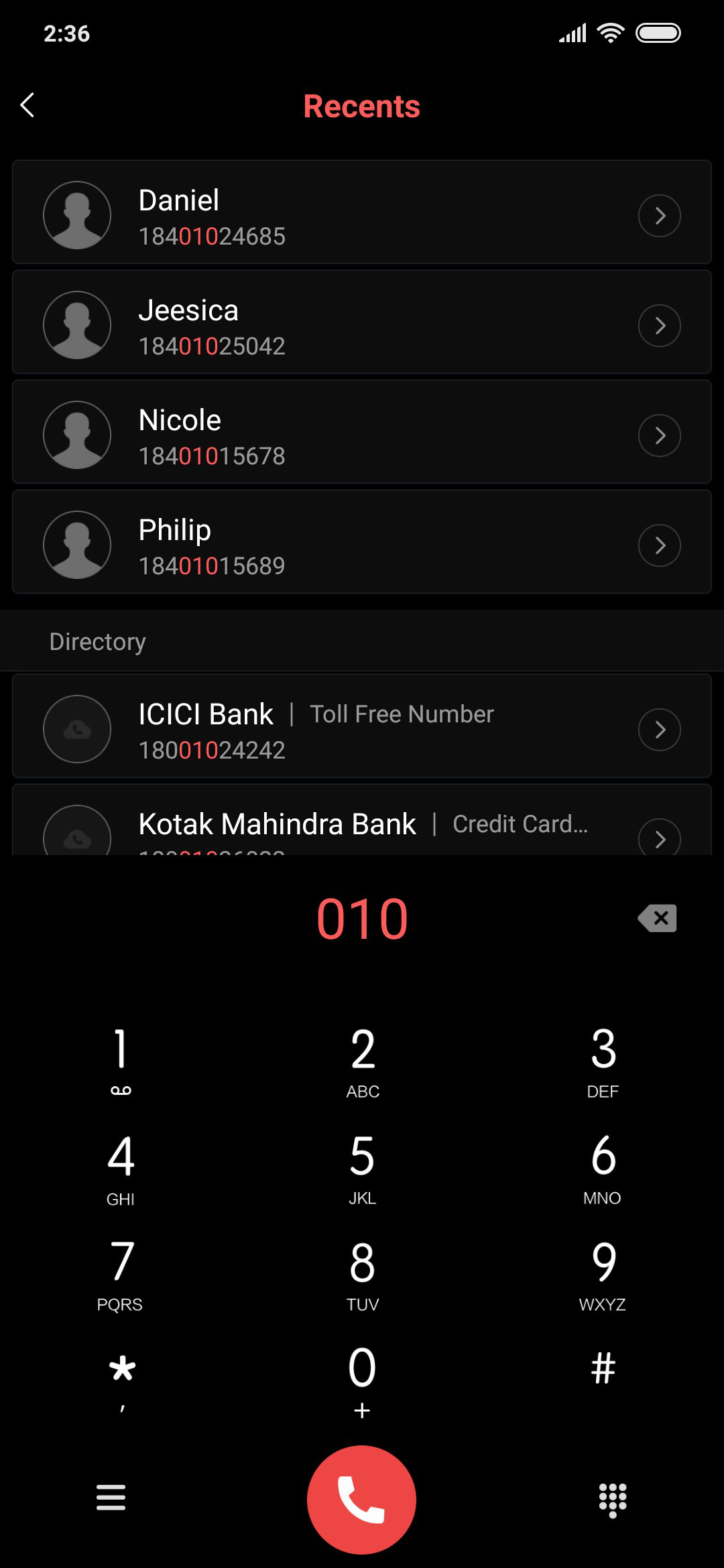This screenshot has height=1568, width=724.
Task: Open the ICICI Bank directory entry
Action: [x=362, y=726]
